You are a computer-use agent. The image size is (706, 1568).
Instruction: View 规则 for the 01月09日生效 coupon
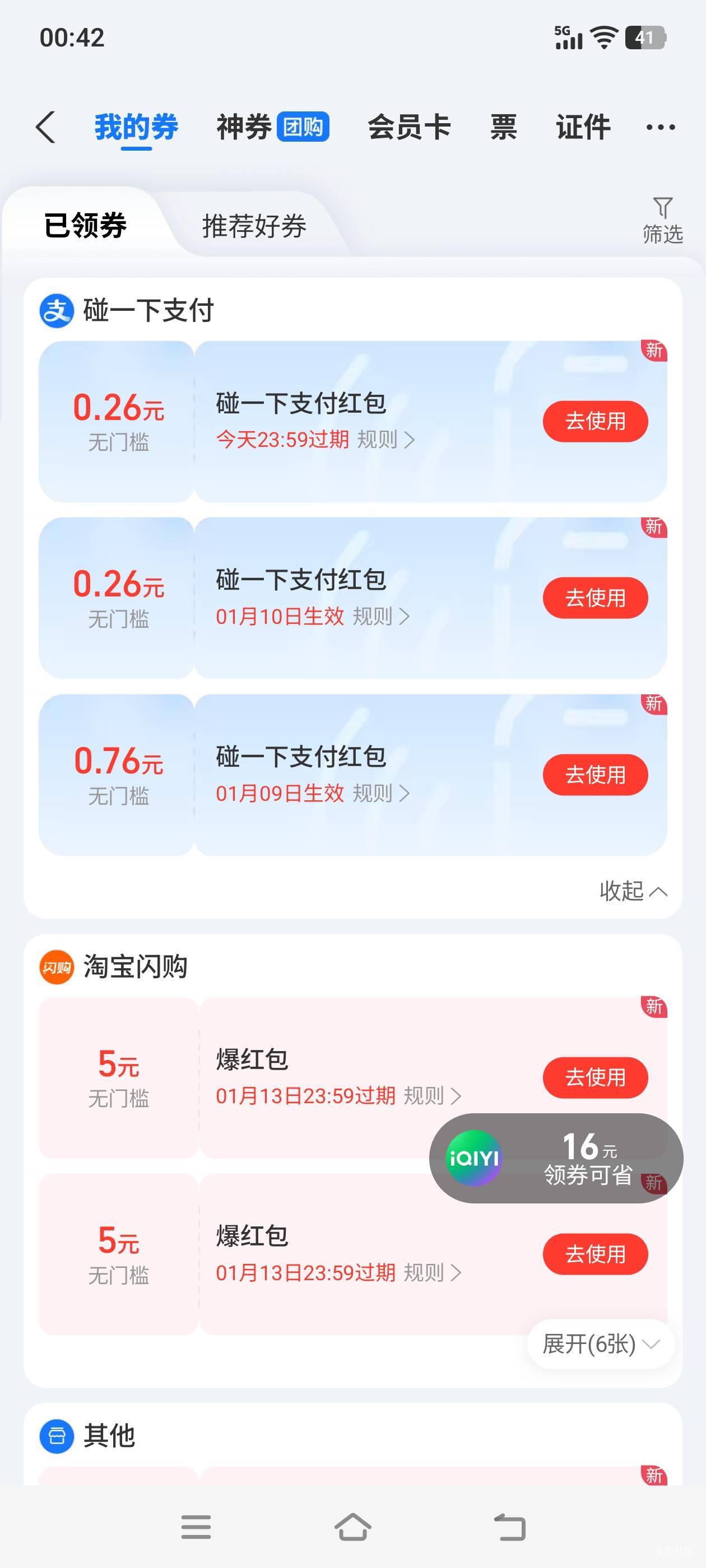pos(382,793)
